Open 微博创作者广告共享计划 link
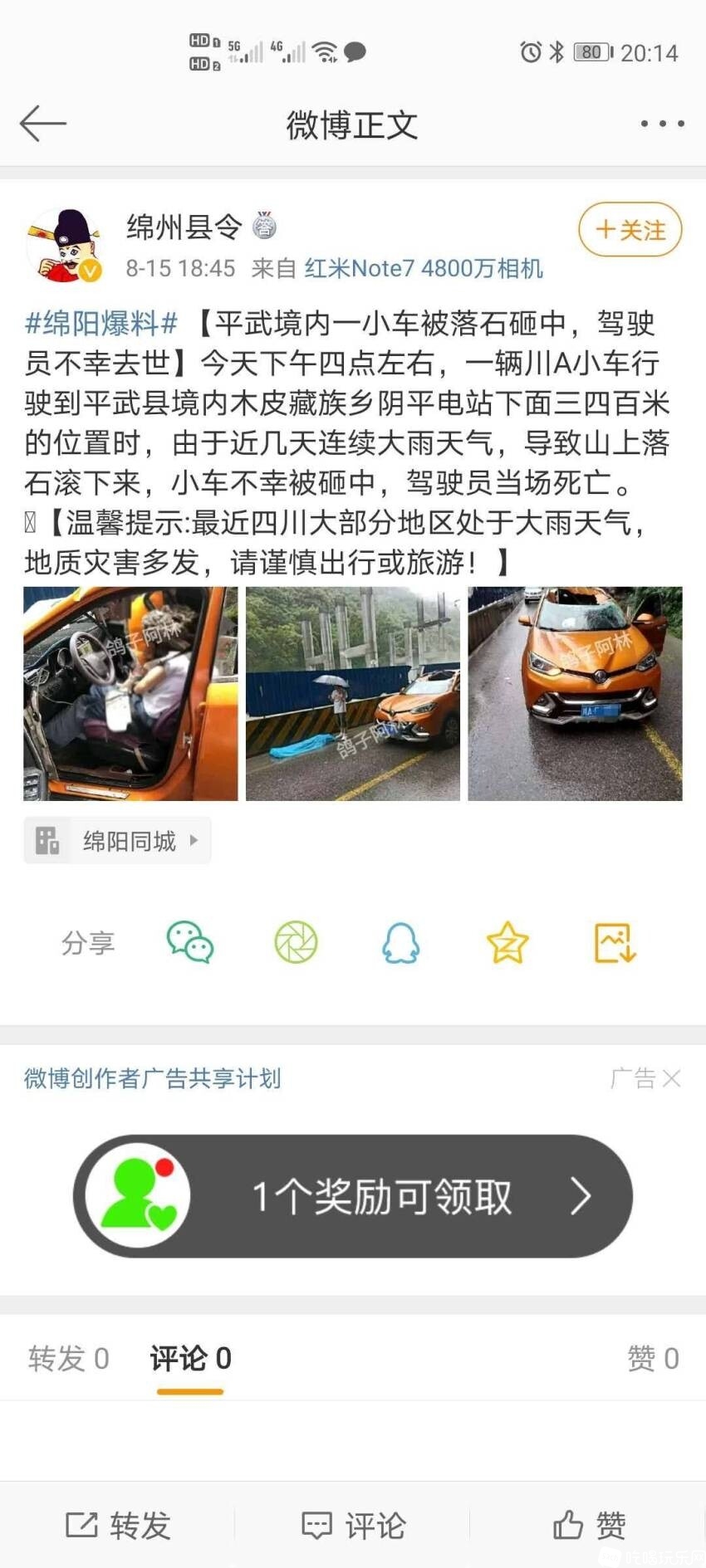Screen dimensions: 706x1568 coord(153,1078)
